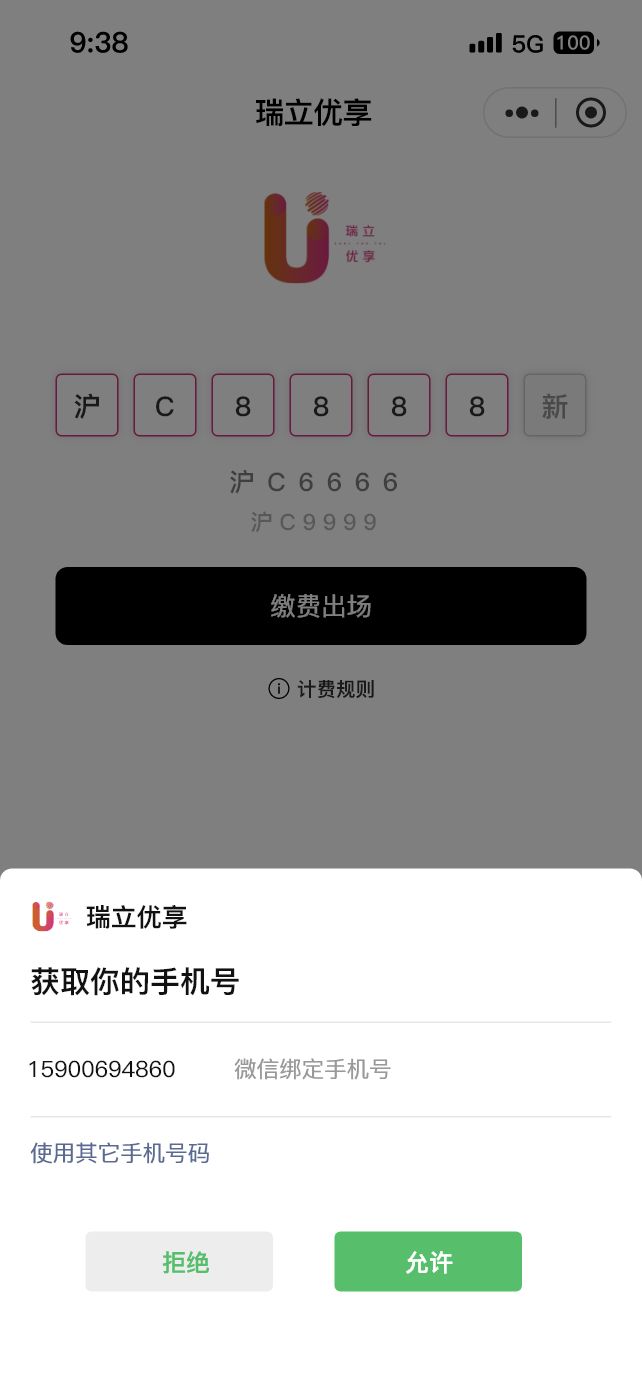Tap 拒绝 to decline sharing phone number
642x1389 pixels.
[179, 1261]
